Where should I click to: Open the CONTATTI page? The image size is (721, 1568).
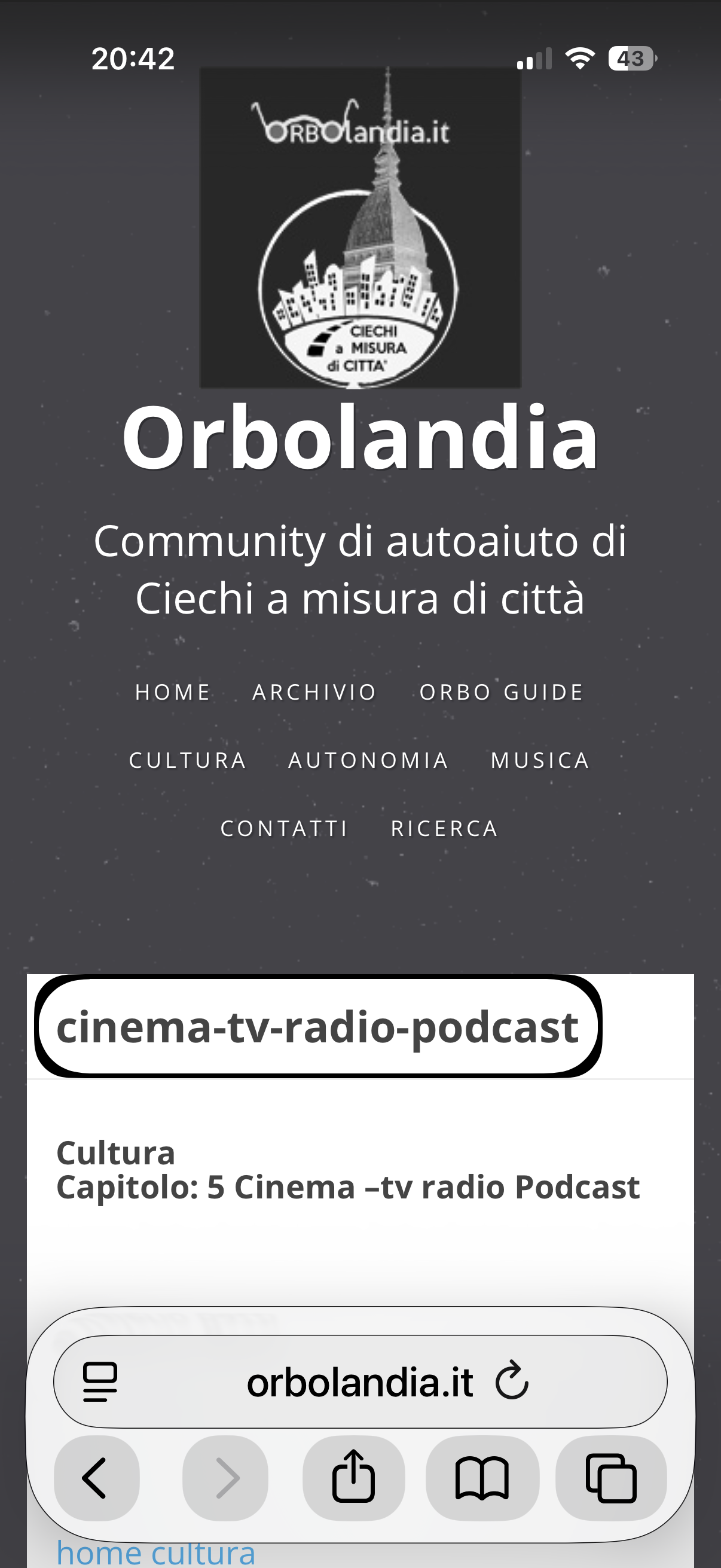[284, 828]
